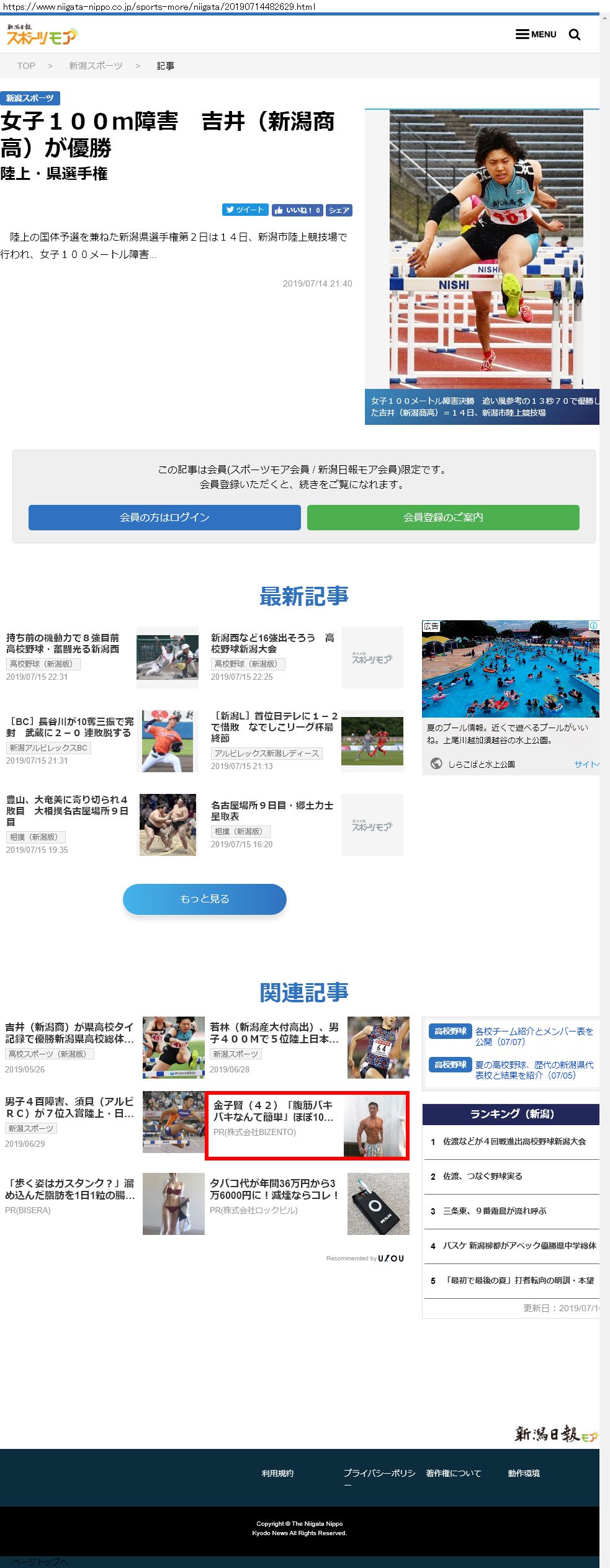Open the MENU hamburger button
The image size is (610, 1568).
536,34
